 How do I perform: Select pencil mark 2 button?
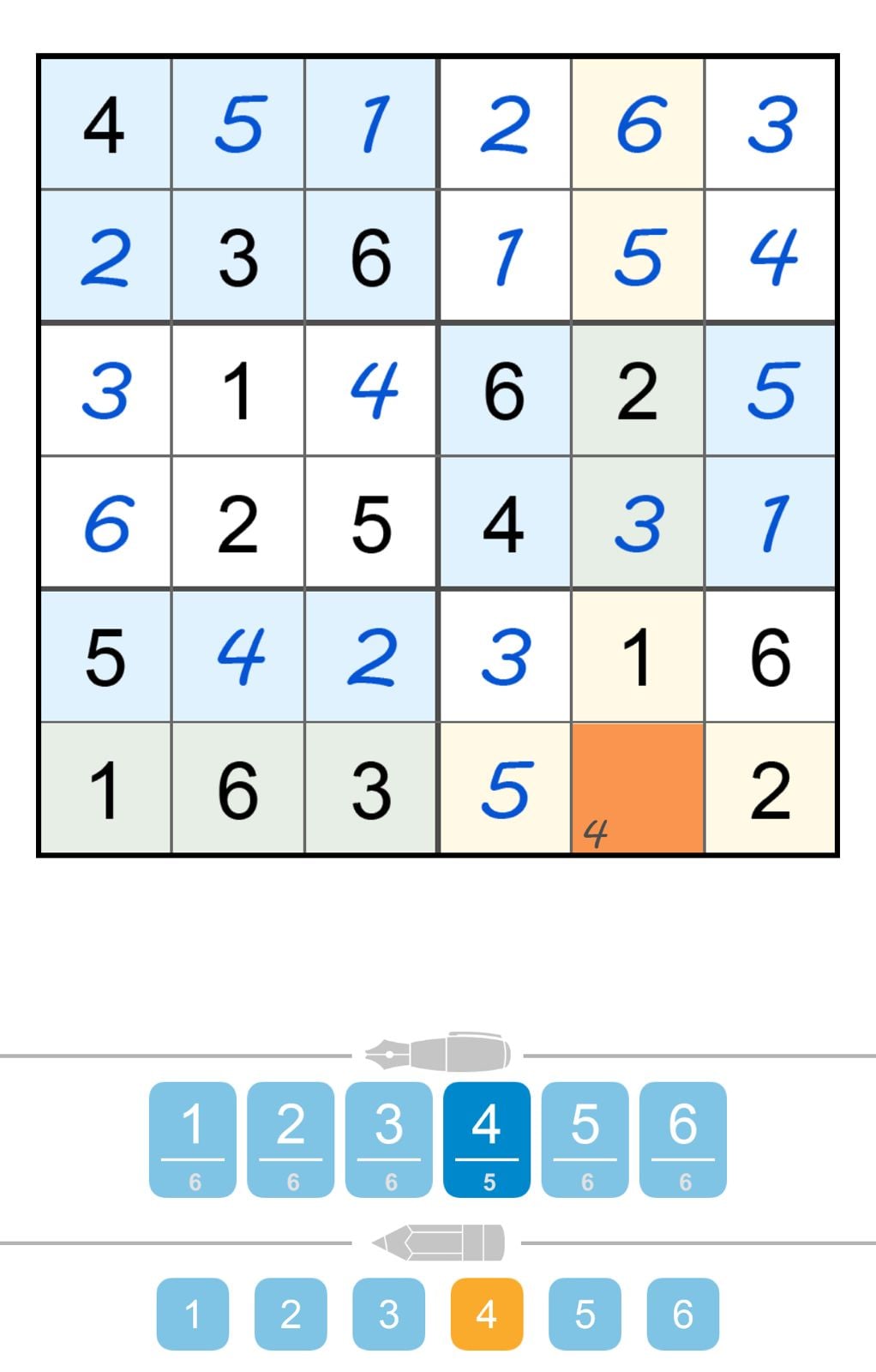(292, 1314)
